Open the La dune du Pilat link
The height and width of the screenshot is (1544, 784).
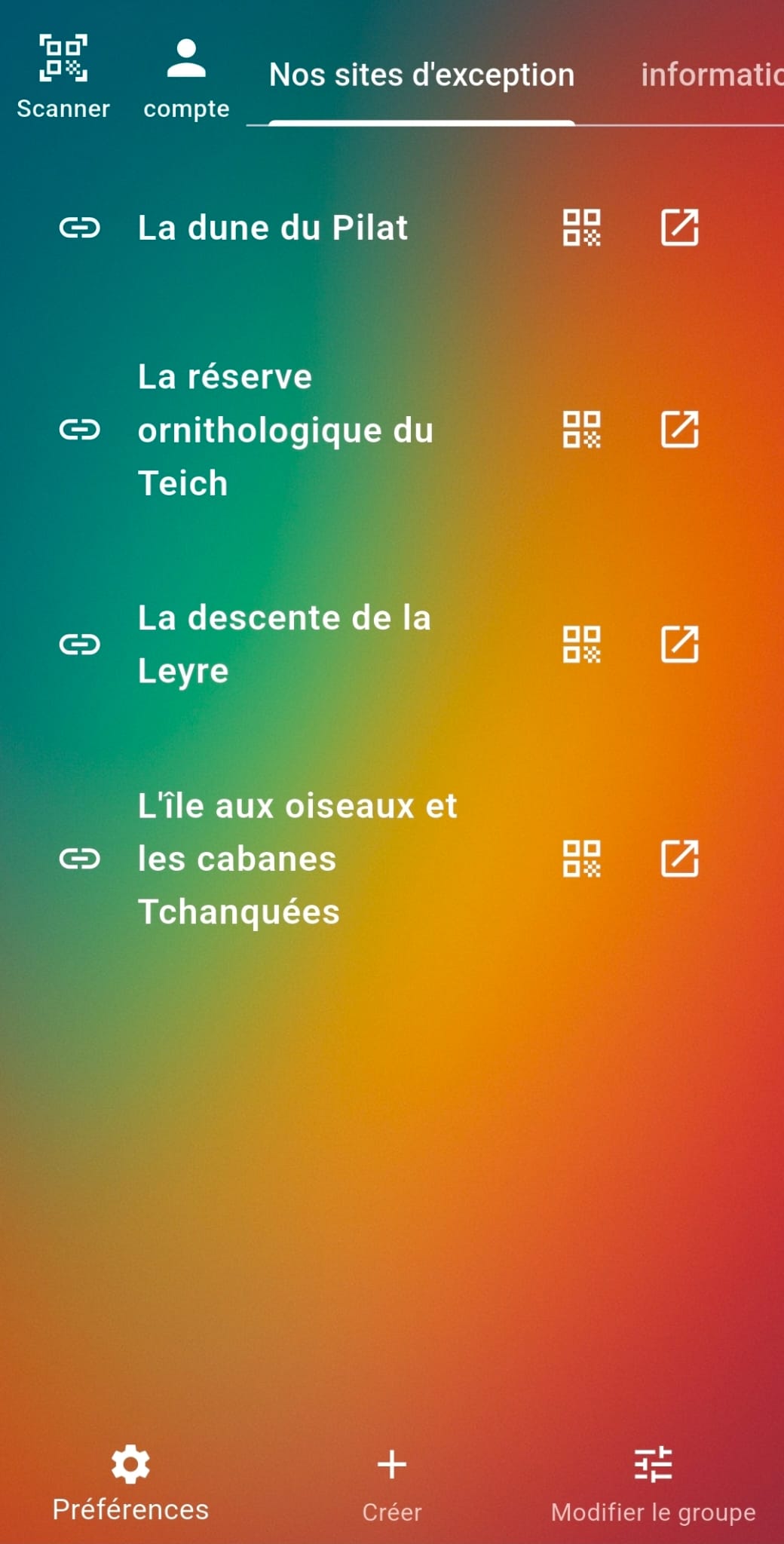pyautogui.click(x=271, y=228)
